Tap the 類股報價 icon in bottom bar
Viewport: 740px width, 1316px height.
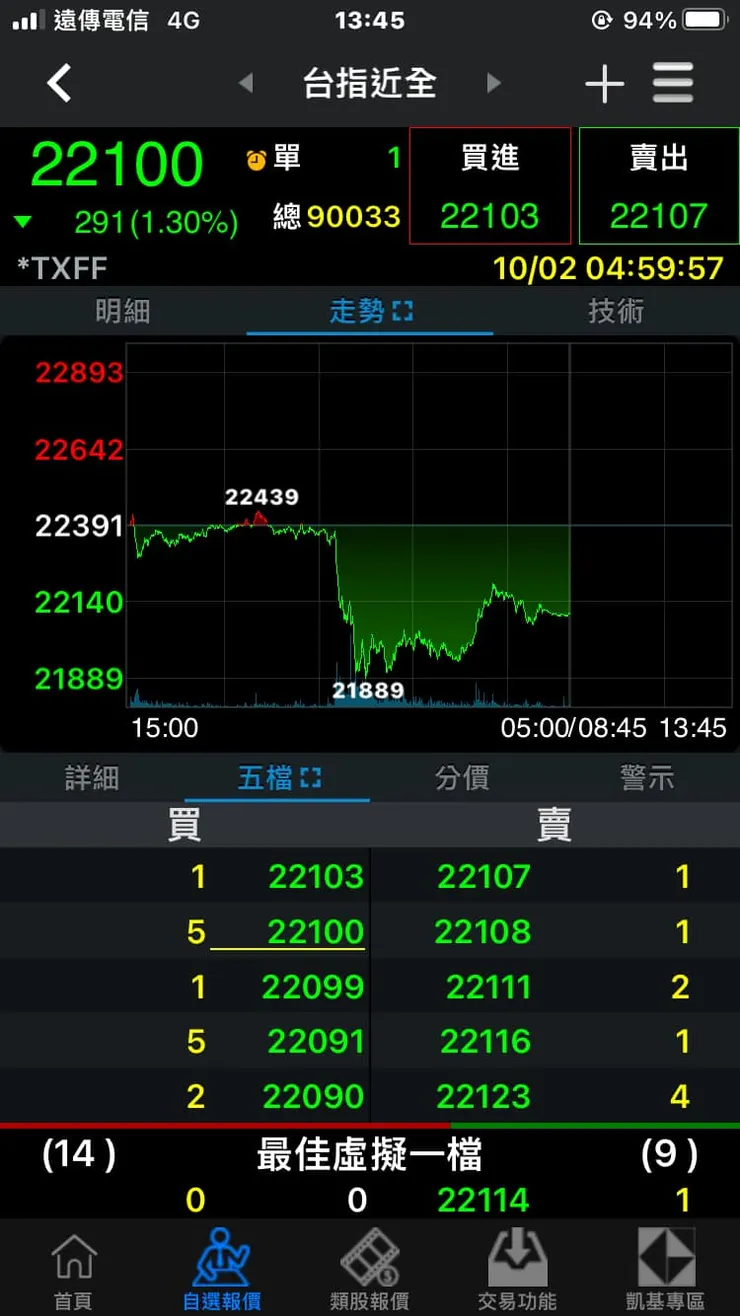coord(370,1262)
